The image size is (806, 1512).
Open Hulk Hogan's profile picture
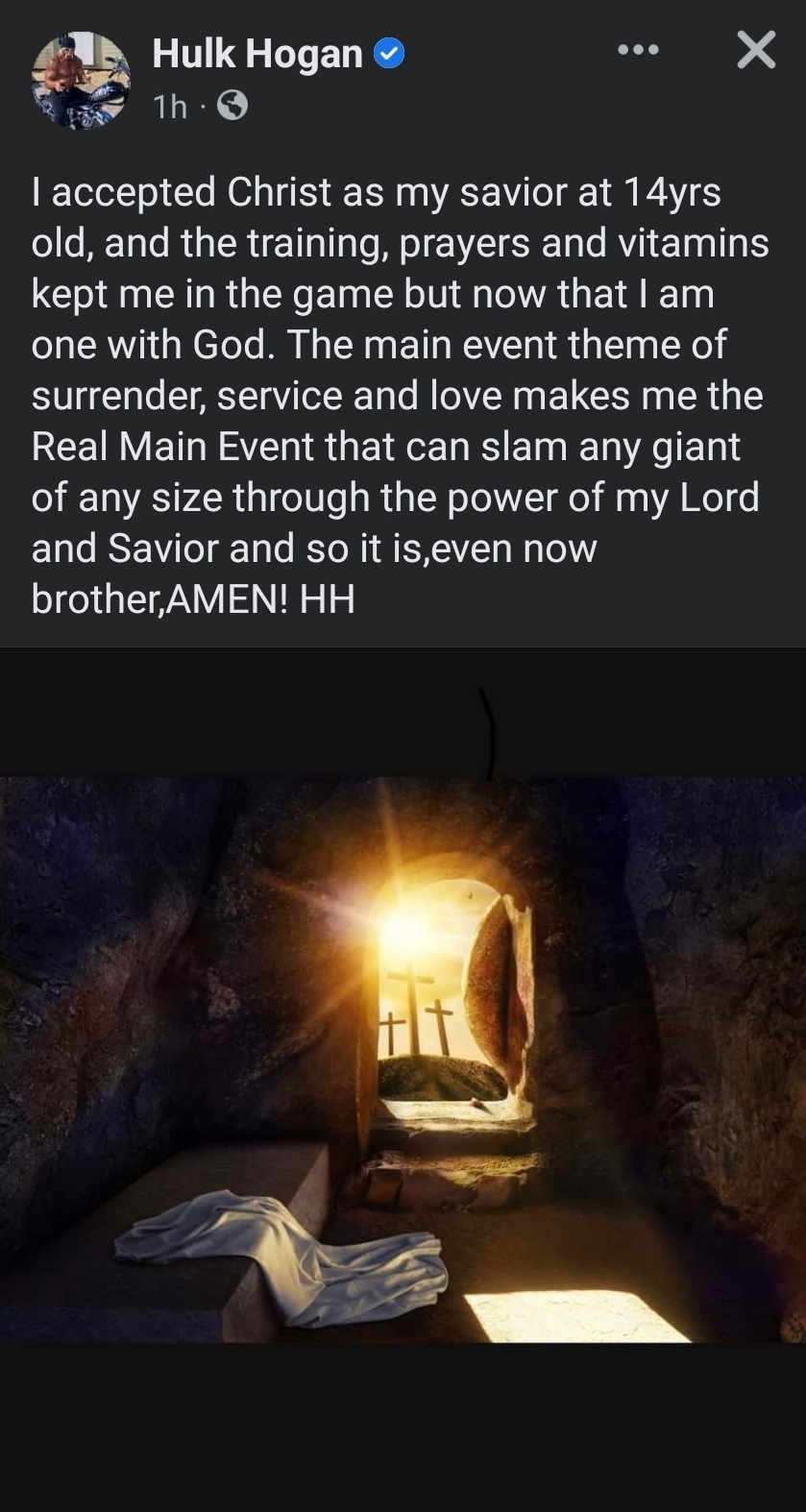pos(81,80)
